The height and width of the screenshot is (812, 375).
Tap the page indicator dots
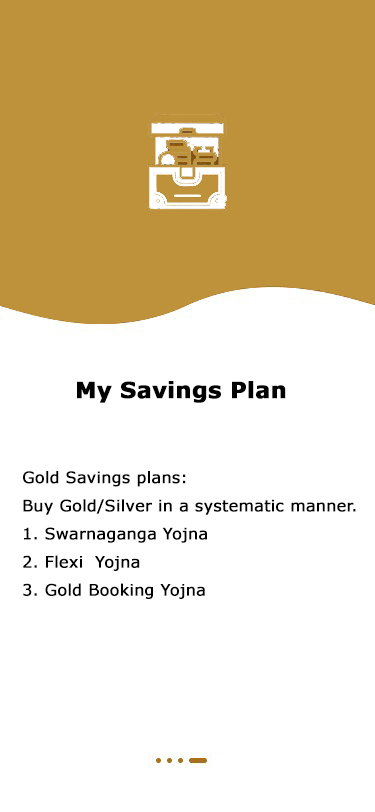(x=182, y=760)
